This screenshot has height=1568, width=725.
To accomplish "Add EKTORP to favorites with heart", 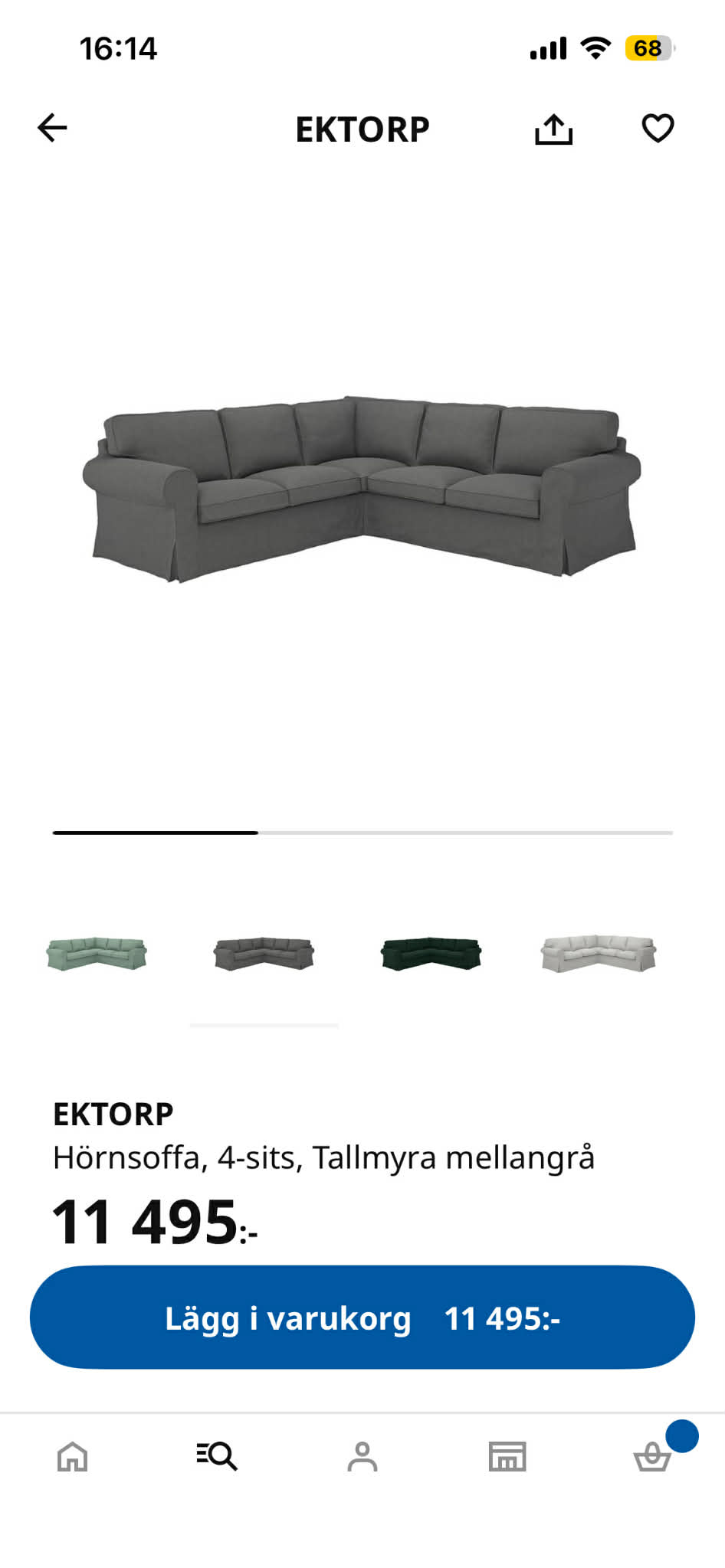I will click(x=658, y=128).
